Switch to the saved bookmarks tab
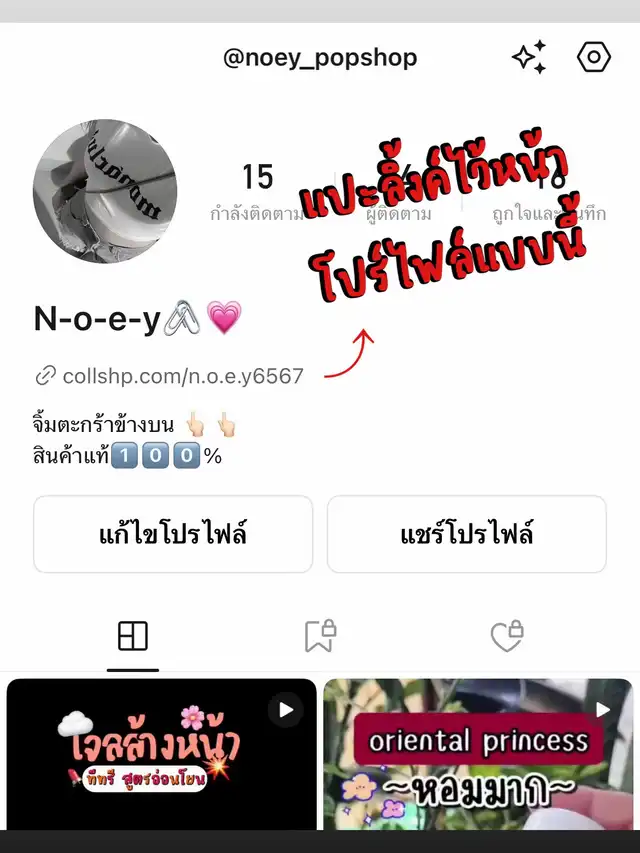The width and height of the screenshot is (640, 853). (320, 636)
